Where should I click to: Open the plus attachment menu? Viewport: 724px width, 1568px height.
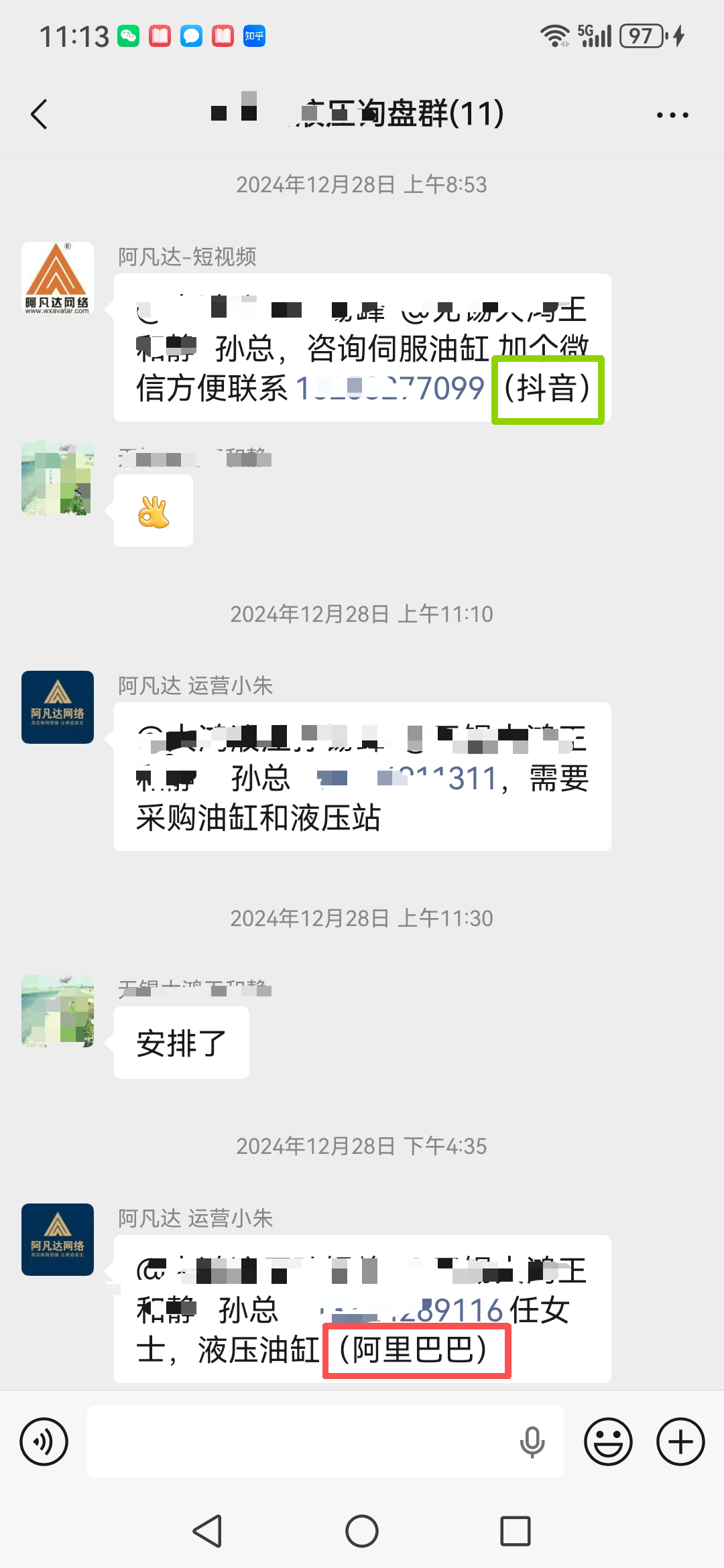[x=680, y=1441]
